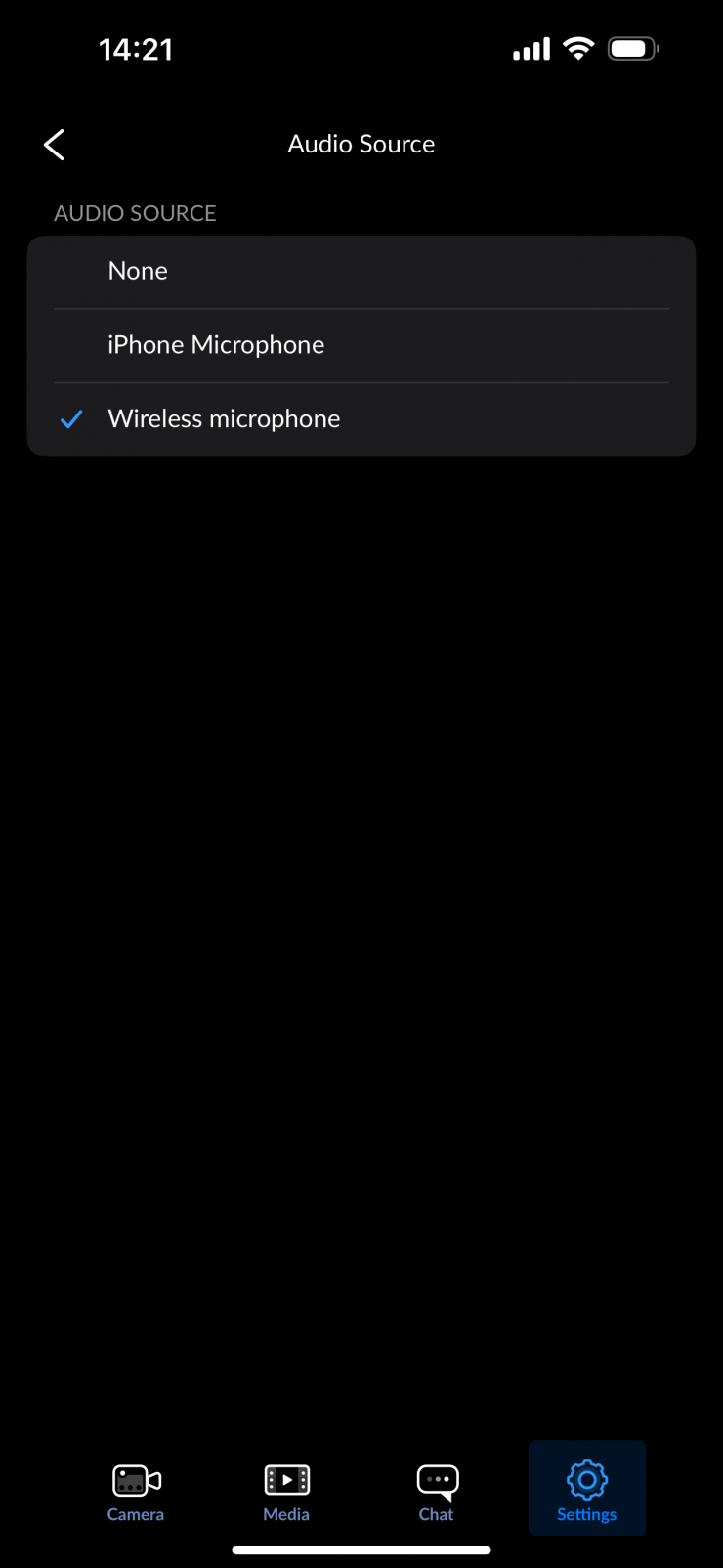The image size is (723, 1568).
Task: Select None as audio source
Action: click(x=361, y=272)
